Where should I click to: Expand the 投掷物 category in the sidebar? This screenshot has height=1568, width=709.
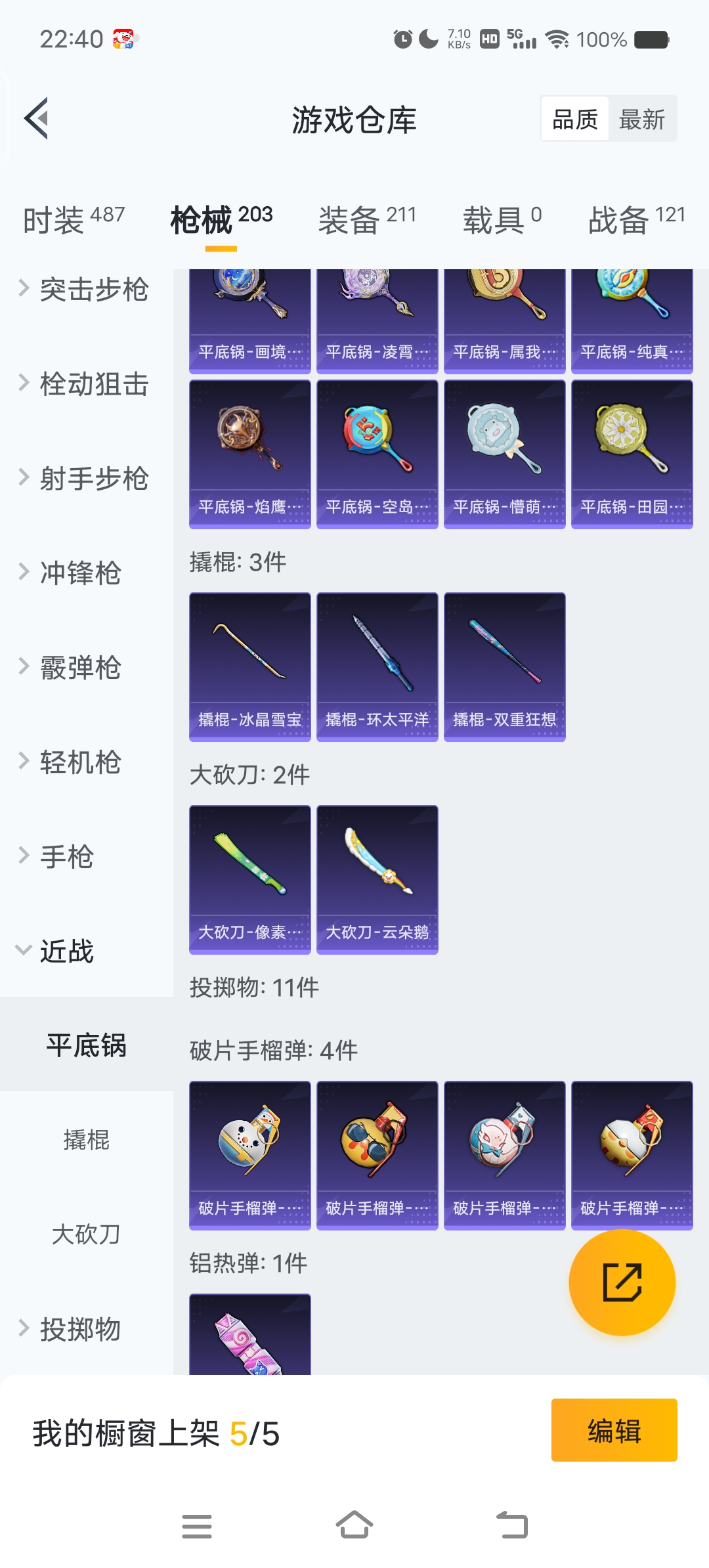[x=79, y=1329]
